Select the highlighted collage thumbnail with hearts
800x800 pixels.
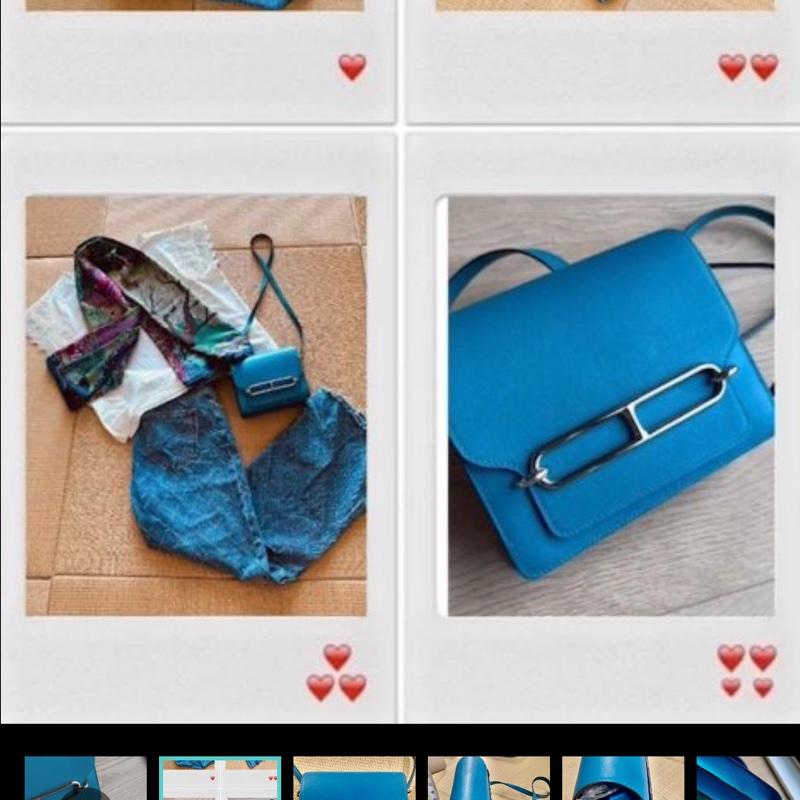pyautogui.click(x=220, y=778)
